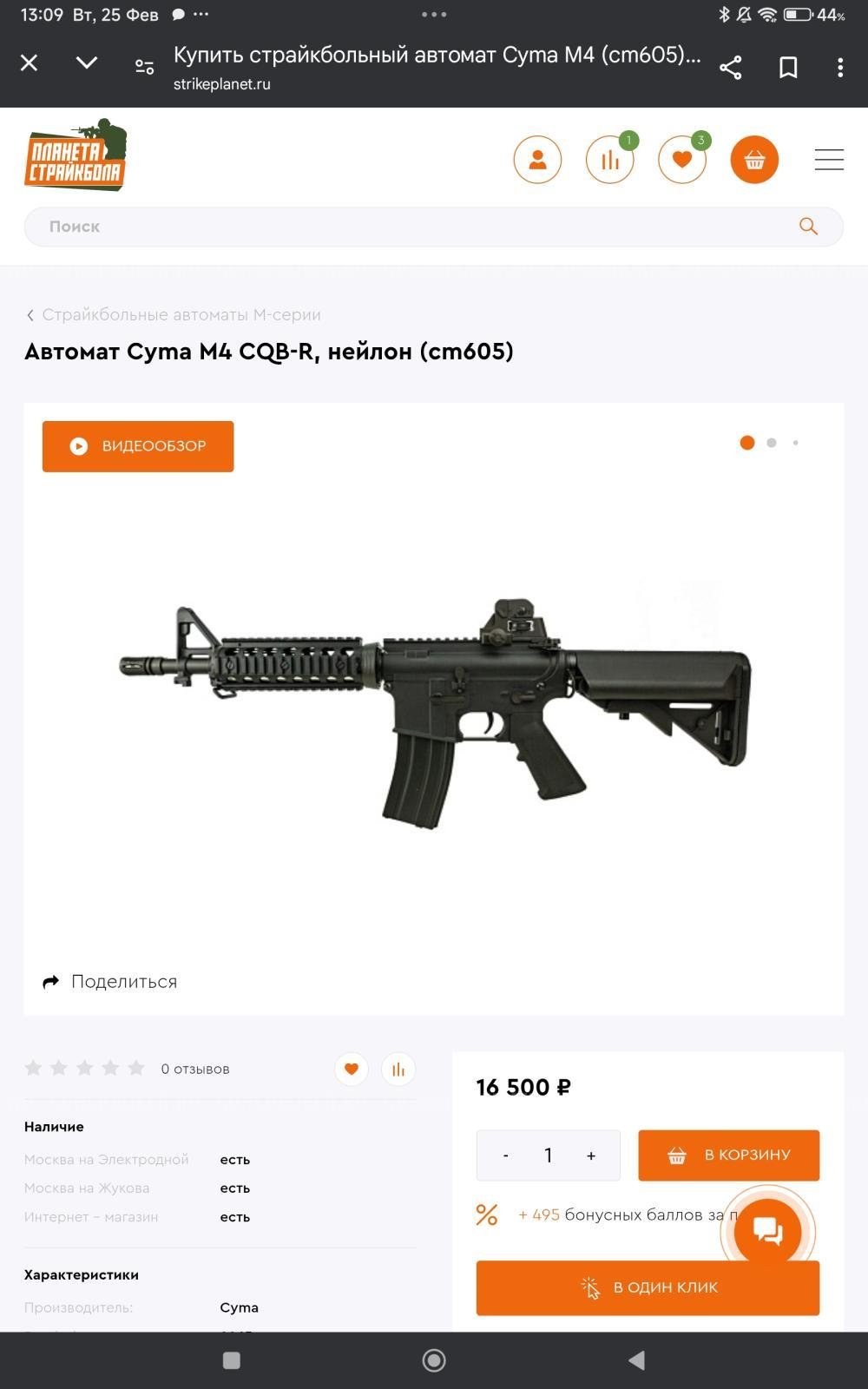The height and width of the screenshot is (1389, 868).
Task: Add the product to favorites under the photo
Action: pyautogui.click(x=352, y=1069)
